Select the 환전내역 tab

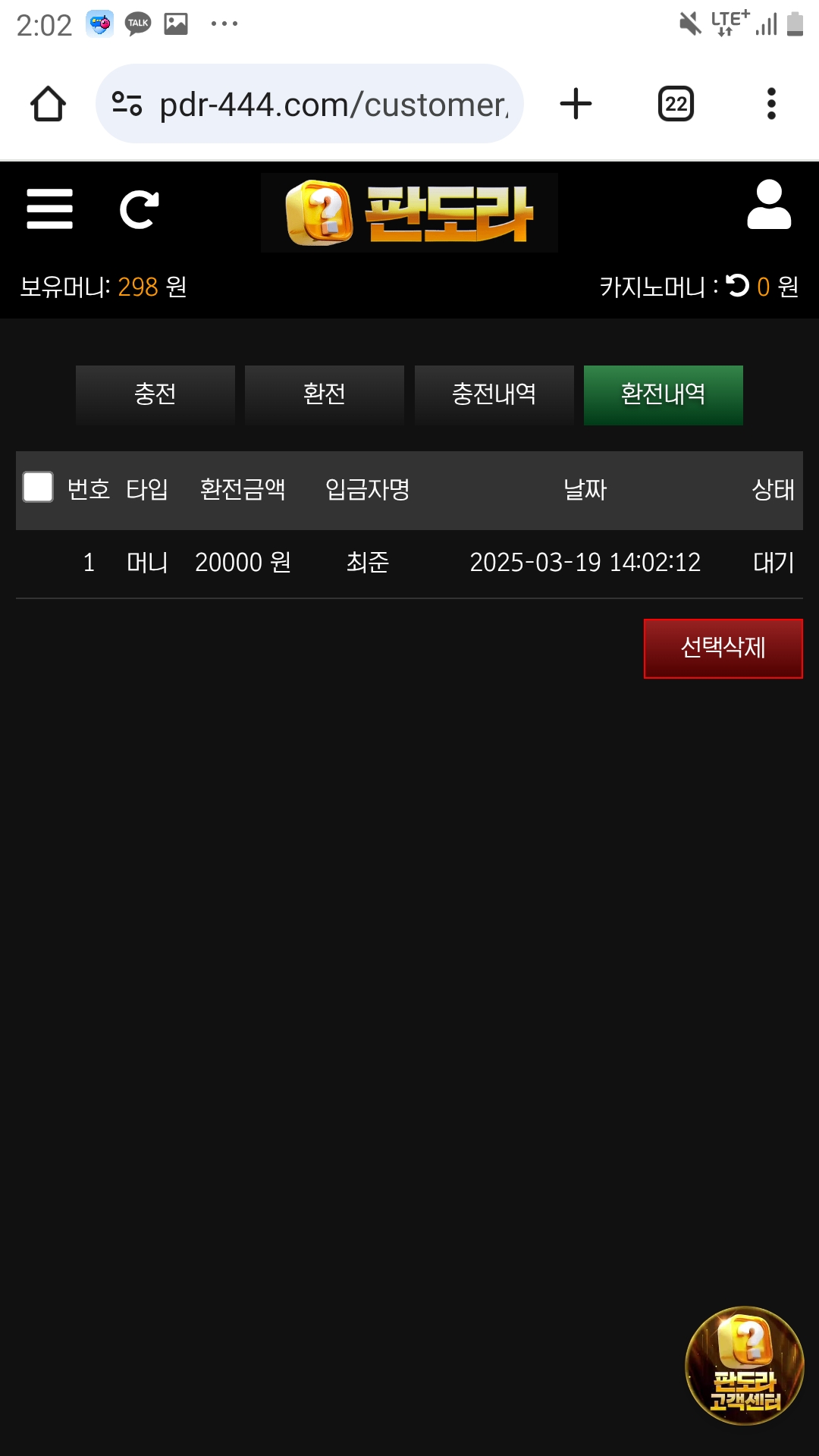click(663, 394)
